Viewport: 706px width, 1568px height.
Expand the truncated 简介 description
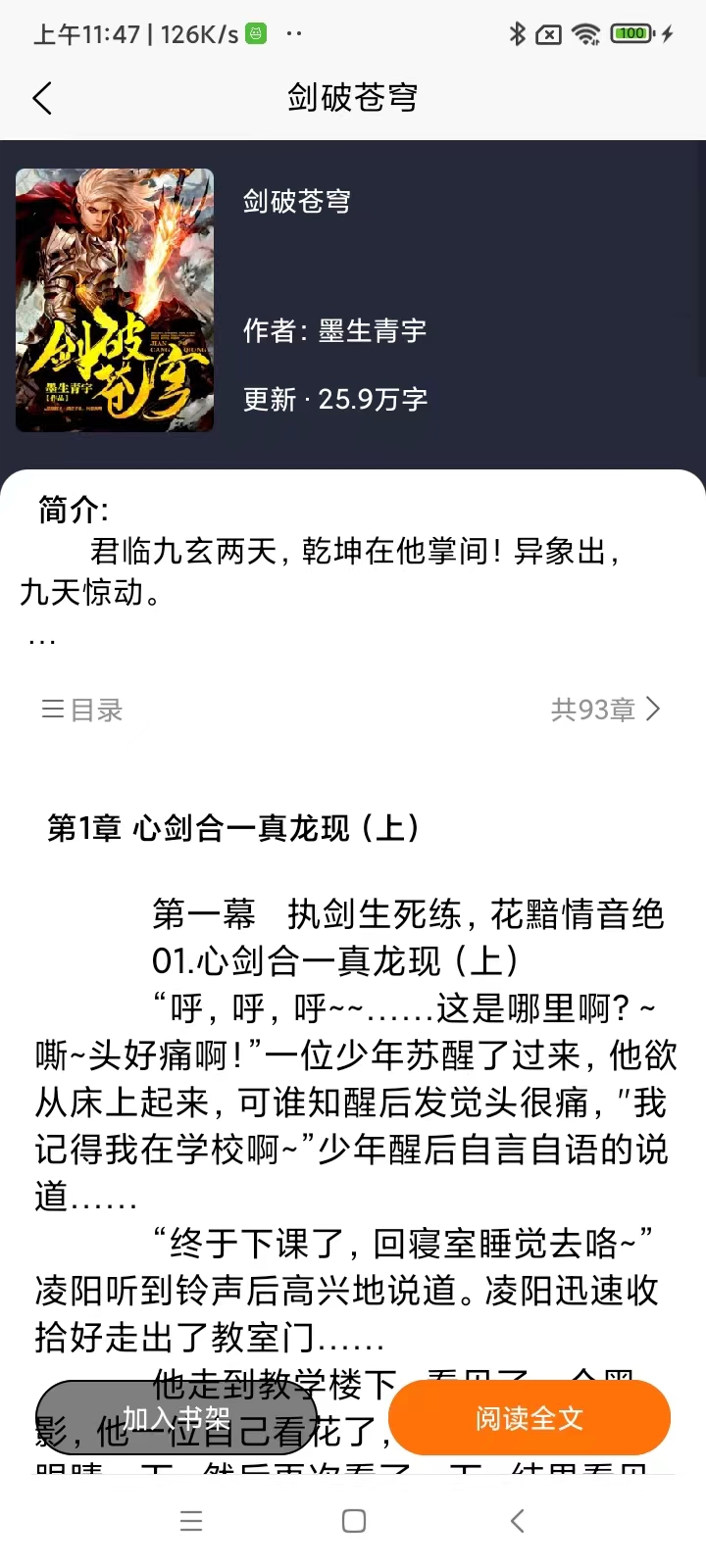point(41,640)
